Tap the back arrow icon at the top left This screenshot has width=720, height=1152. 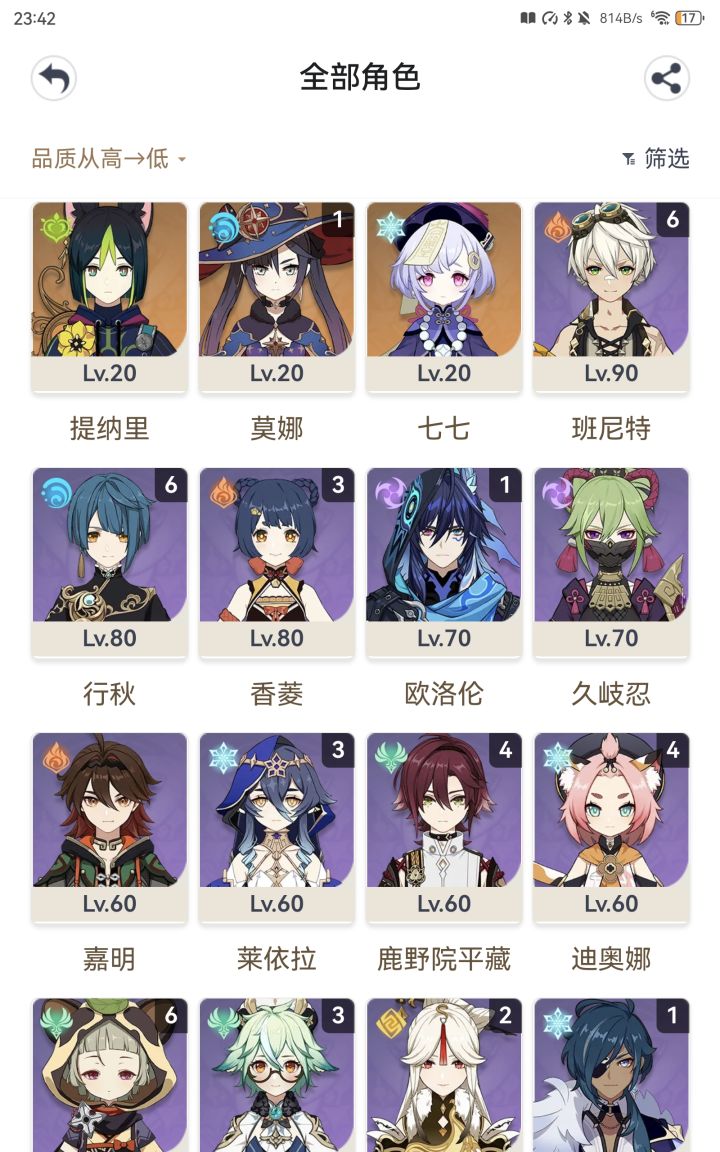55,77
